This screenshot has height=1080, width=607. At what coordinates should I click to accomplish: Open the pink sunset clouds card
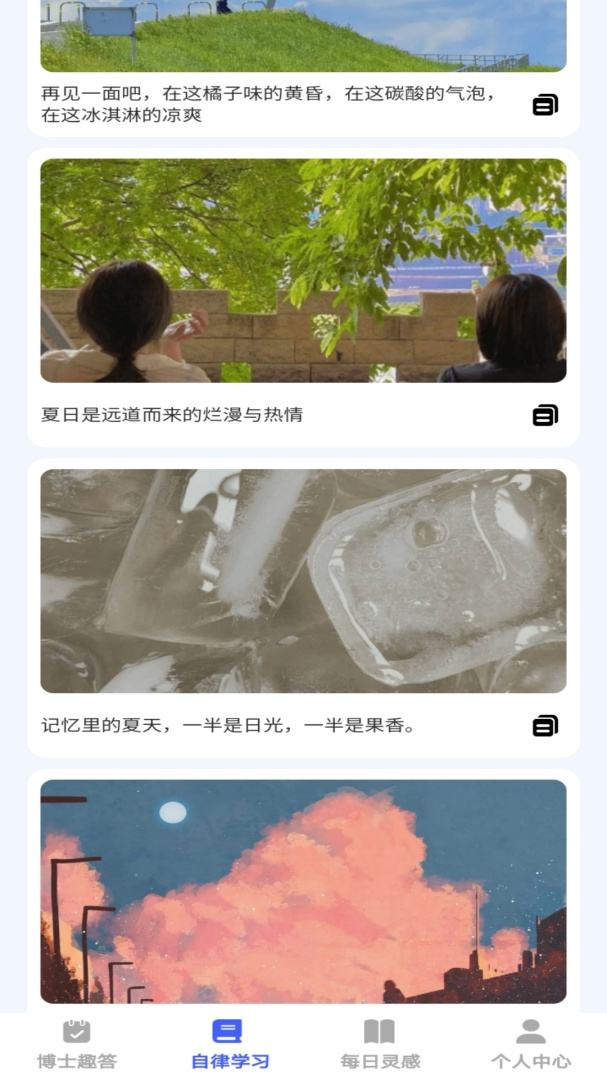(x=303, y=890)
